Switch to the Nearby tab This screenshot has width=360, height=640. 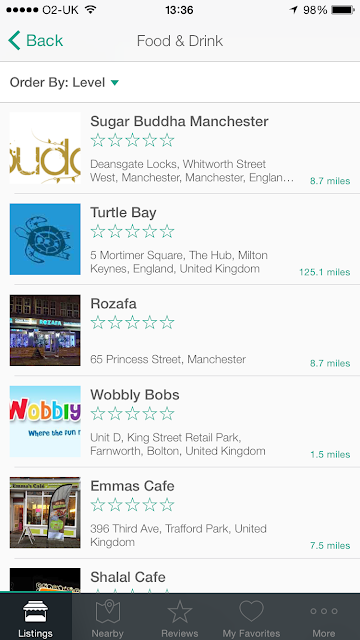(108, 617)
